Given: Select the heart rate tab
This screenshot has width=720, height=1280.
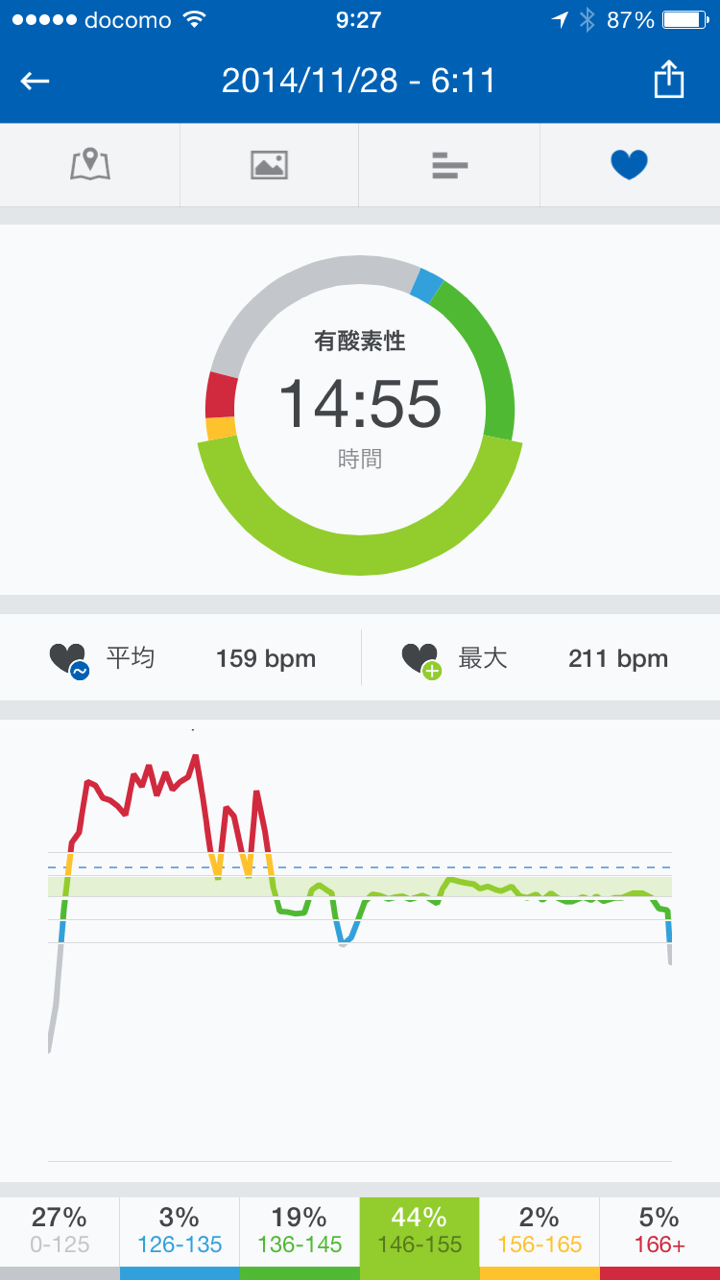Looking at the screenshot, I should [629, 165].
